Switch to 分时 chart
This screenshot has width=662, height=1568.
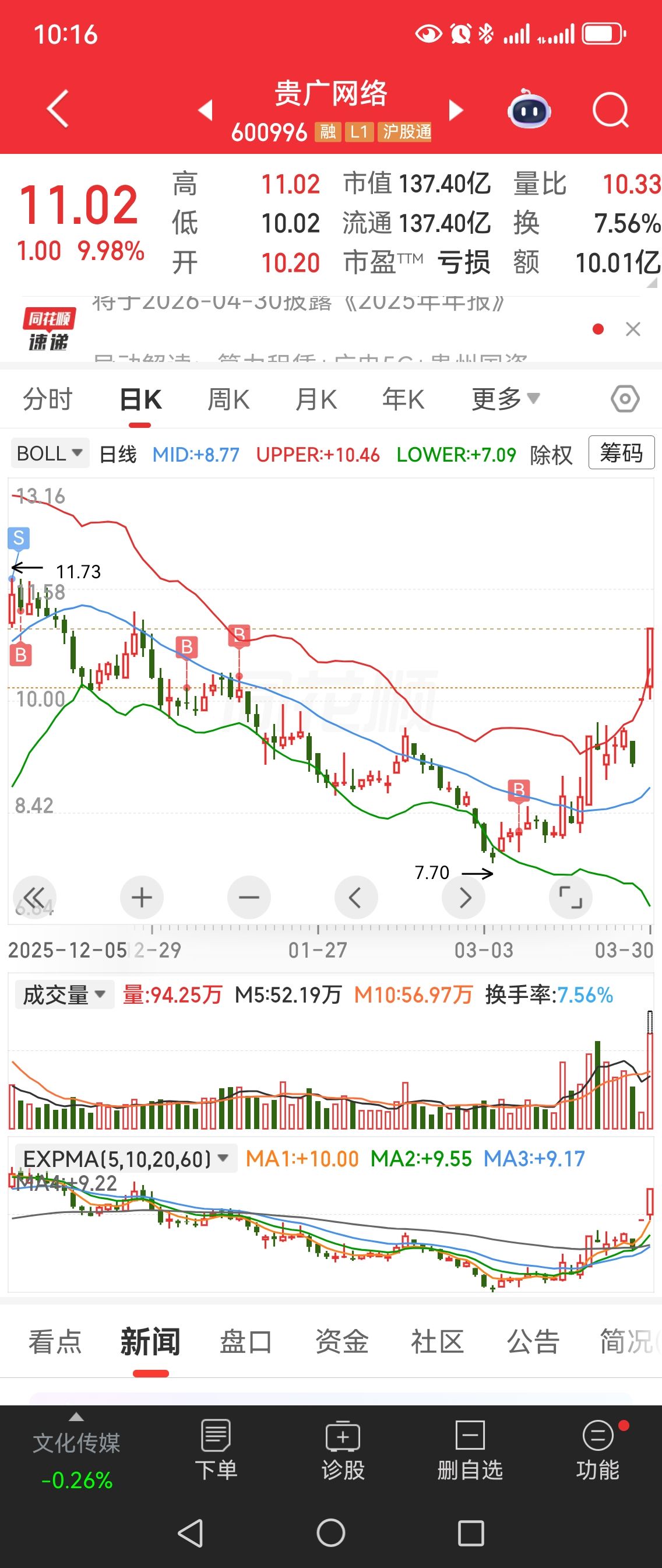47,400
